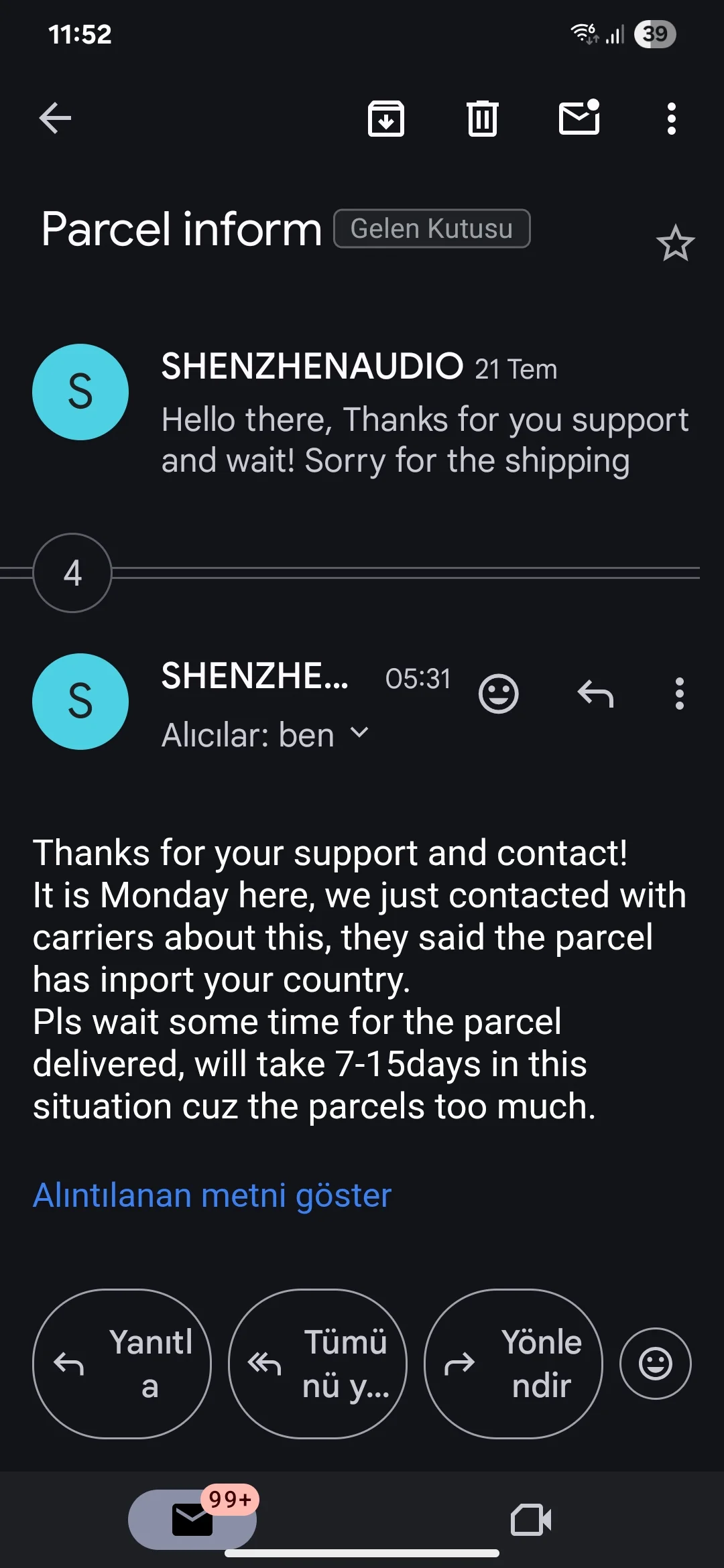Add emoji reaction next to 05:31 message
724x1568 pixels.
[498, 694]
